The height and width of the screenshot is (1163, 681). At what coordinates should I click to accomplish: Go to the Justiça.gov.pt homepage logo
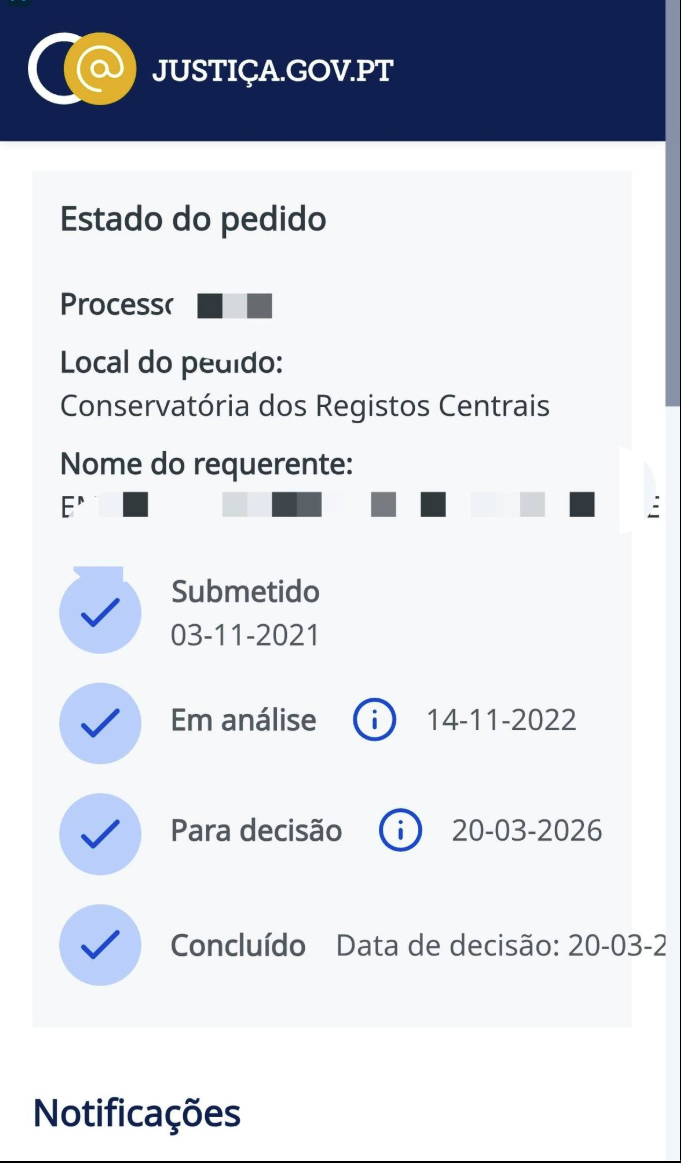pyautogui.click(x=210, y=70)
